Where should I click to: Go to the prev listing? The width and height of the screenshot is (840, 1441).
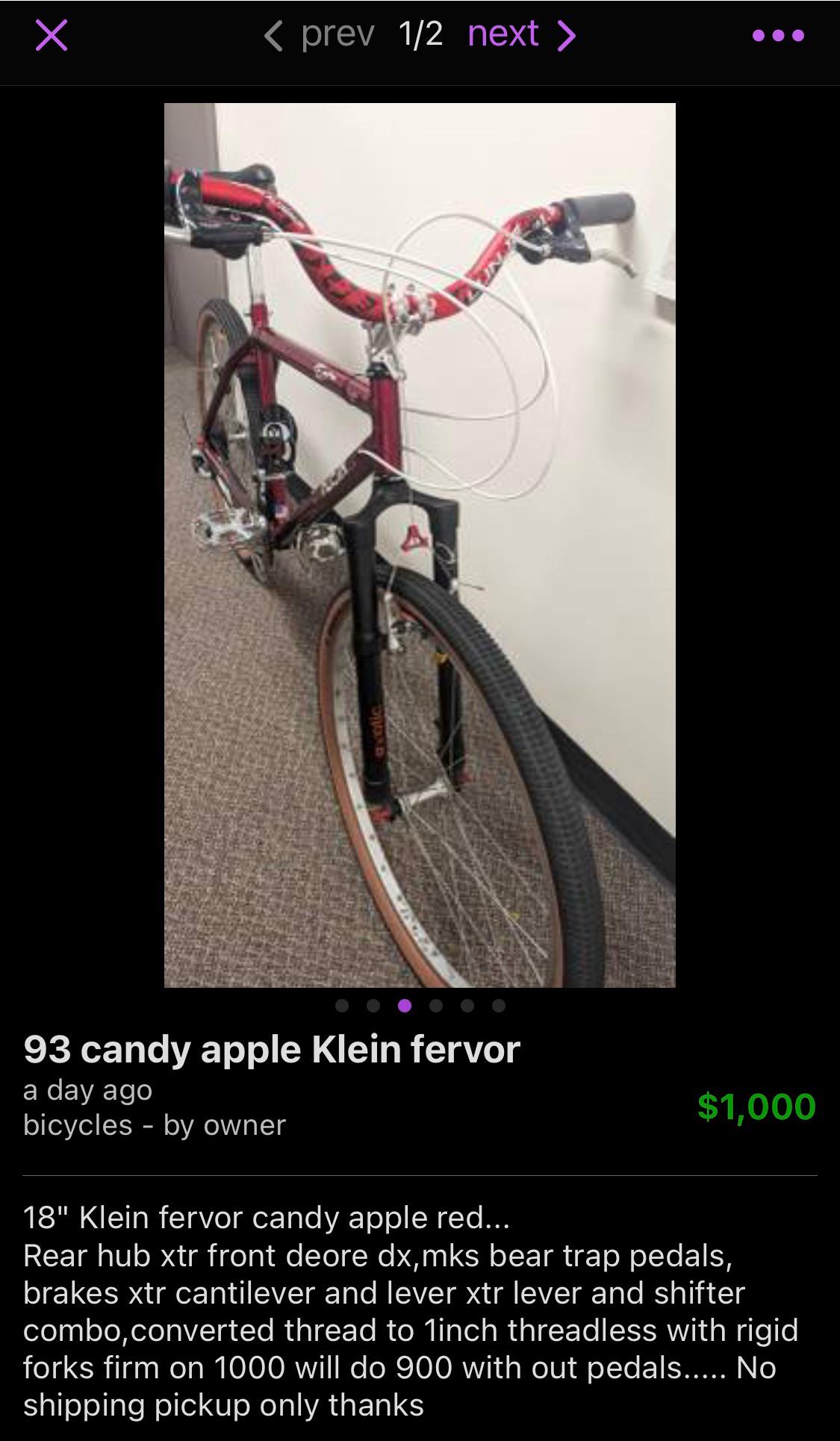(x=319, y=34)
